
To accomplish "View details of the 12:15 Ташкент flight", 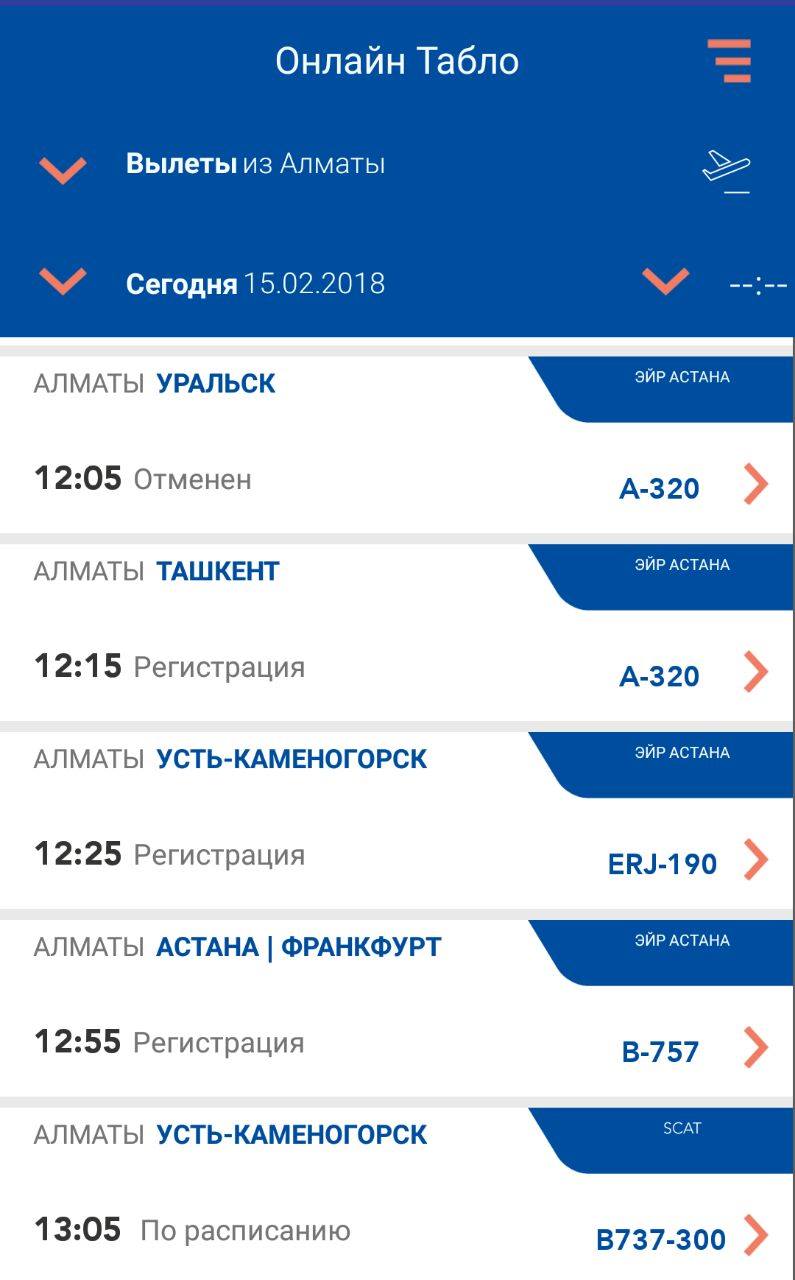I will pos(756,672).
